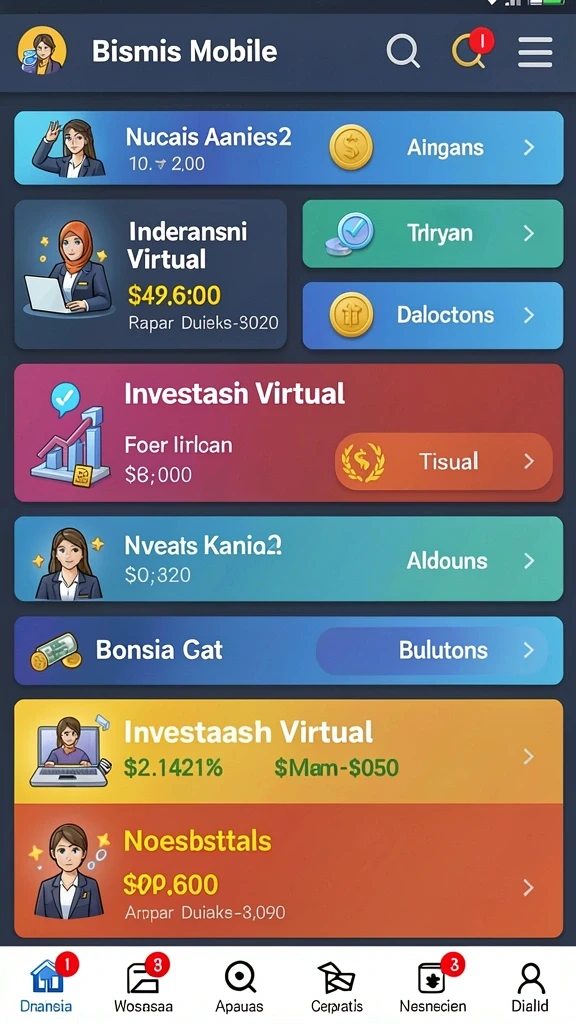Tap the Tisual button

[x=444, y=462]
